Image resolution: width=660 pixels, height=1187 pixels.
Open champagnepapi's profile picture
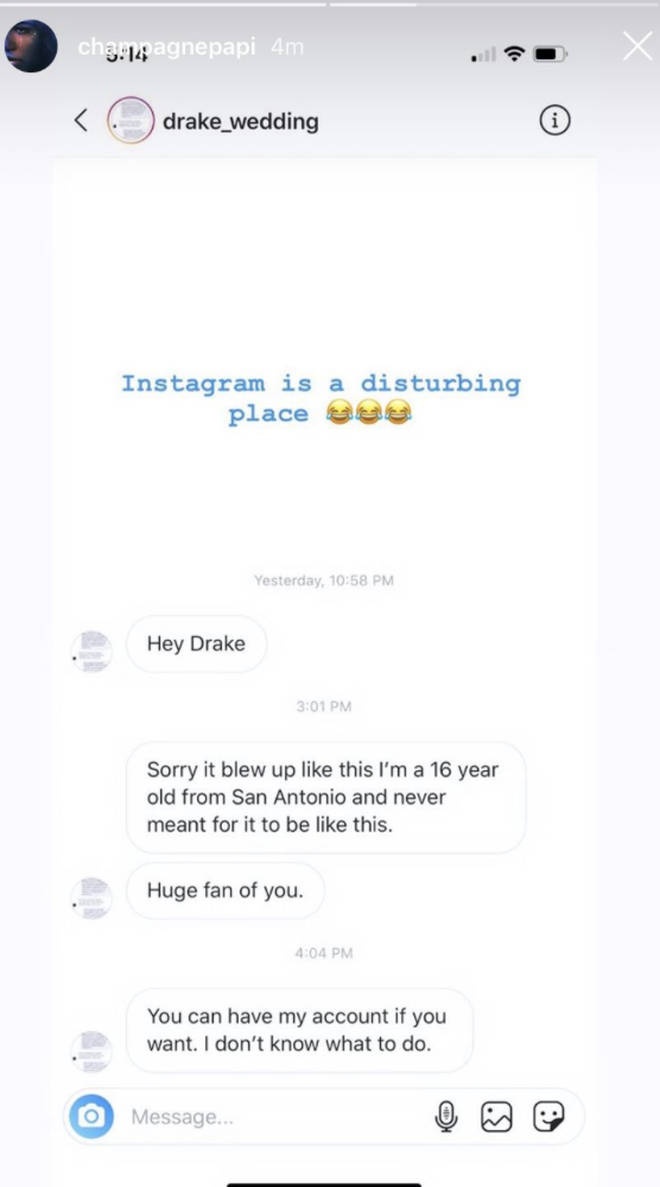(x=31, y=46)
